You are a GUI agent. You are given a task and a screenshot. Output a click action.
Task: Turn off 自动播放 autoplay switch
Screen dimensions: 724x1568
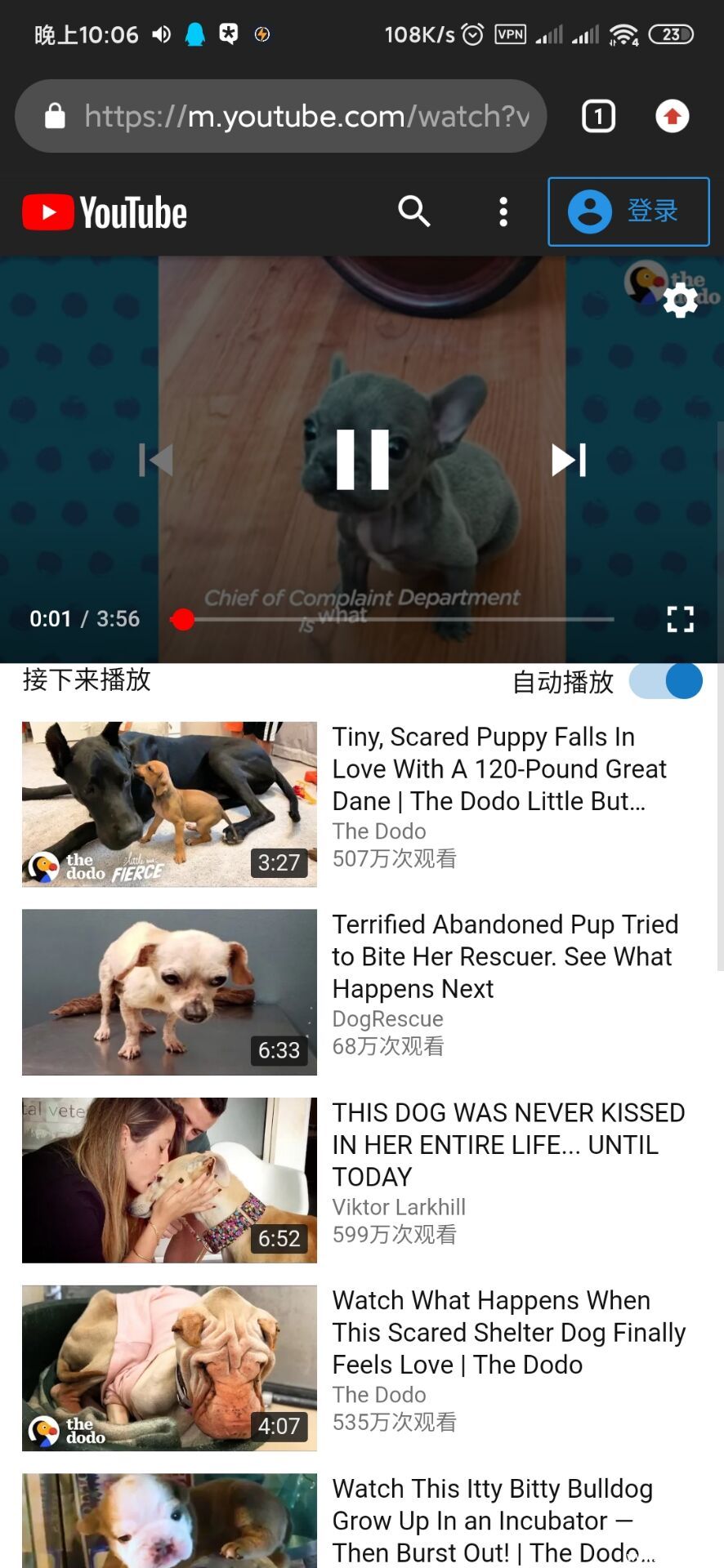(x=666, y=681)
